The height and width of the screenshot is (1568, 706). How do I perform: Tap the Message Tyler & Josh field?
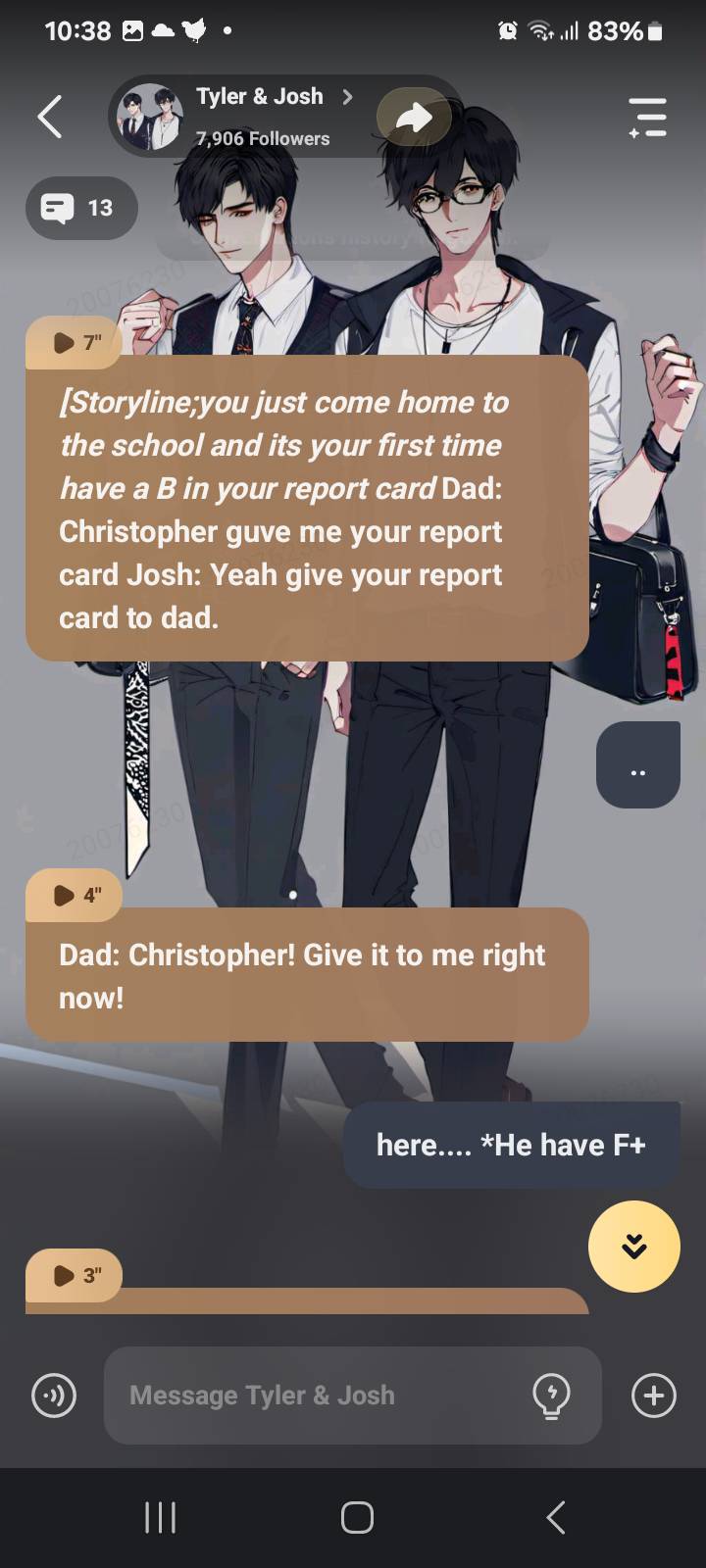[324, 1395]
